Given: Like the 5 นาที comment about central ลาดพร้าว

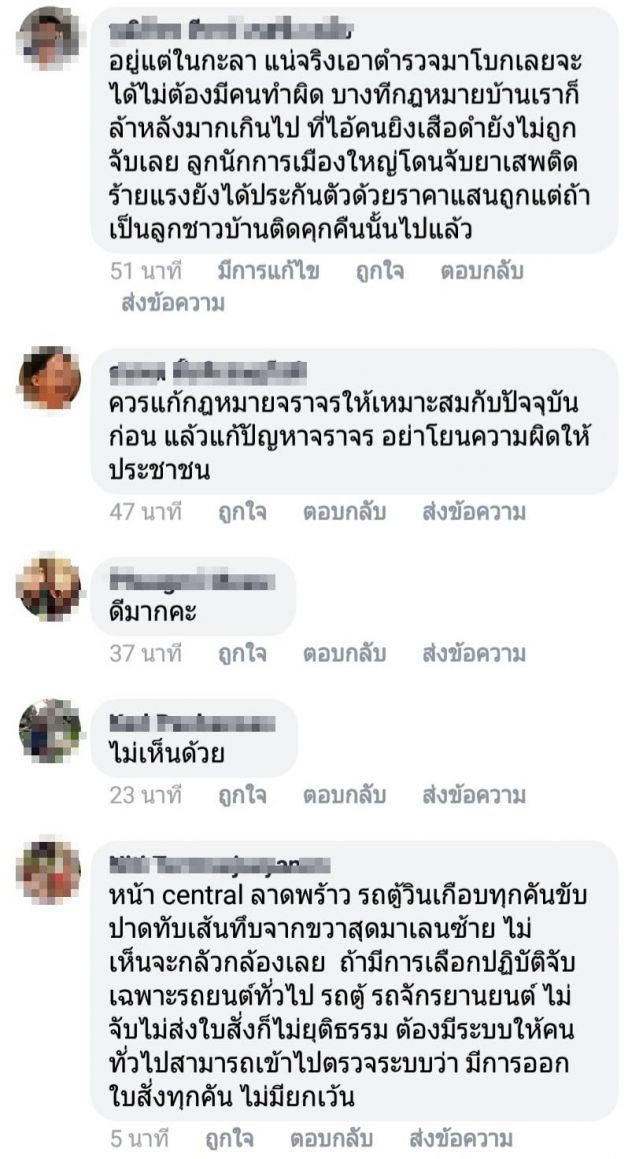Looking at the screenshot, I should (x=229, y=1139).
